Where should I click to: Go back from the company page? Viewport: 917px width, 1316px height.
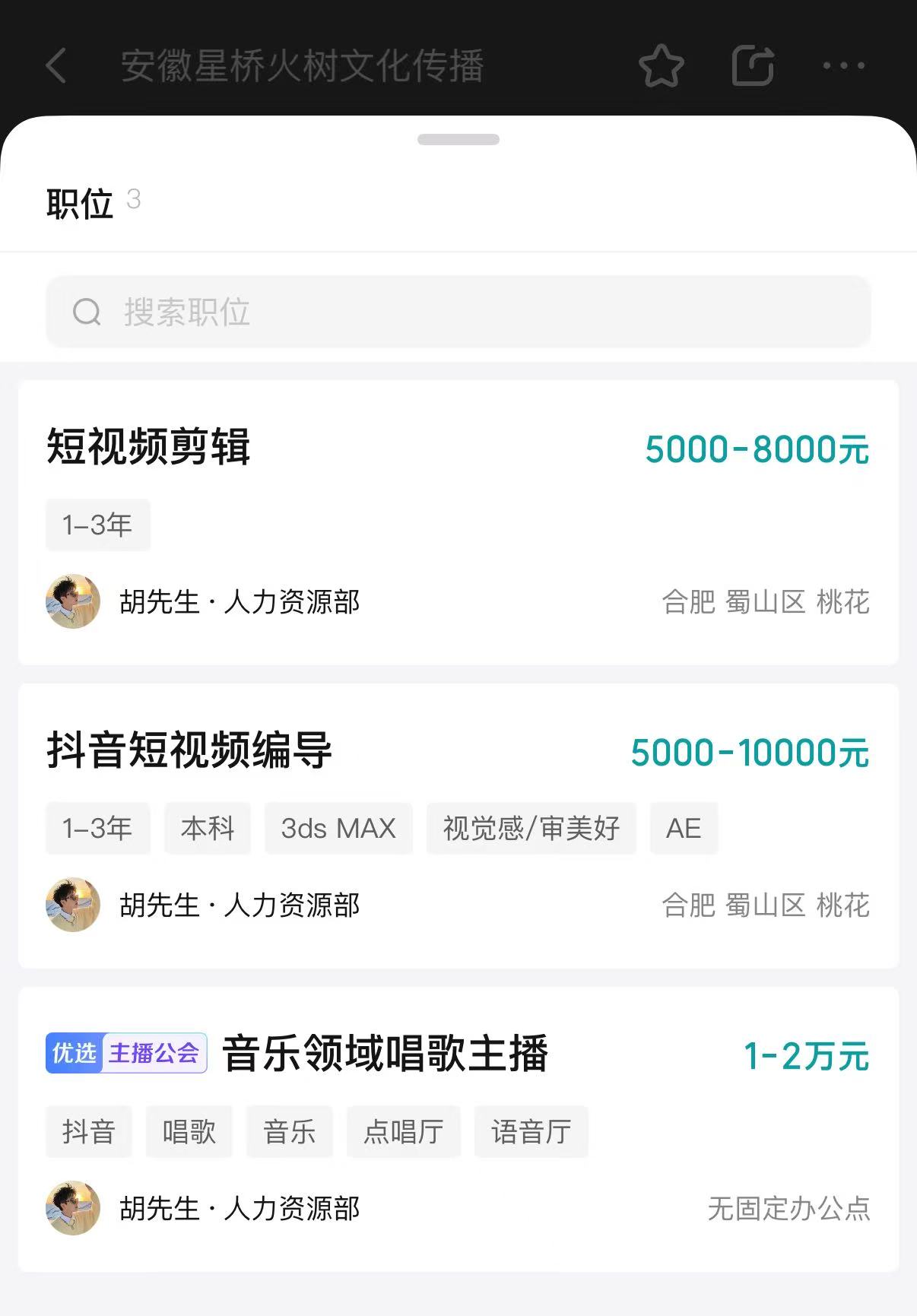coord(56,65)
